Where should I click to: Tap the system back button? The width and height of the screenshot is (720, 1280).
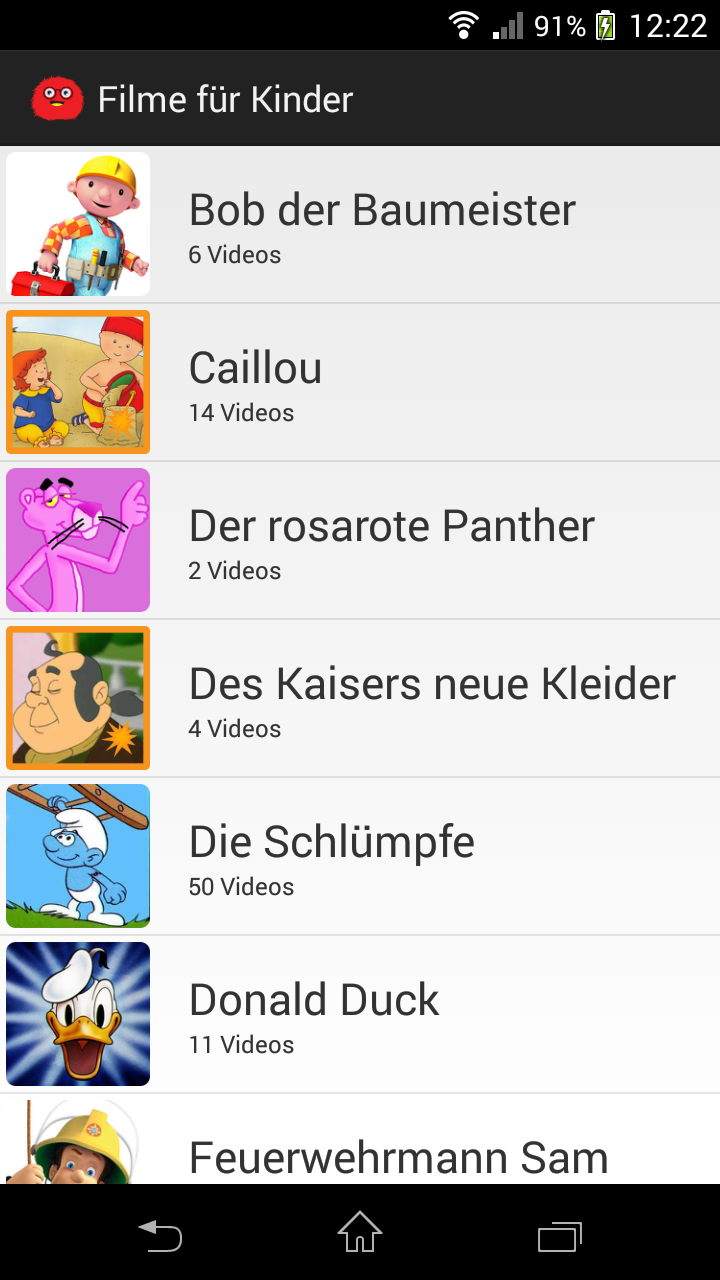160,1236
